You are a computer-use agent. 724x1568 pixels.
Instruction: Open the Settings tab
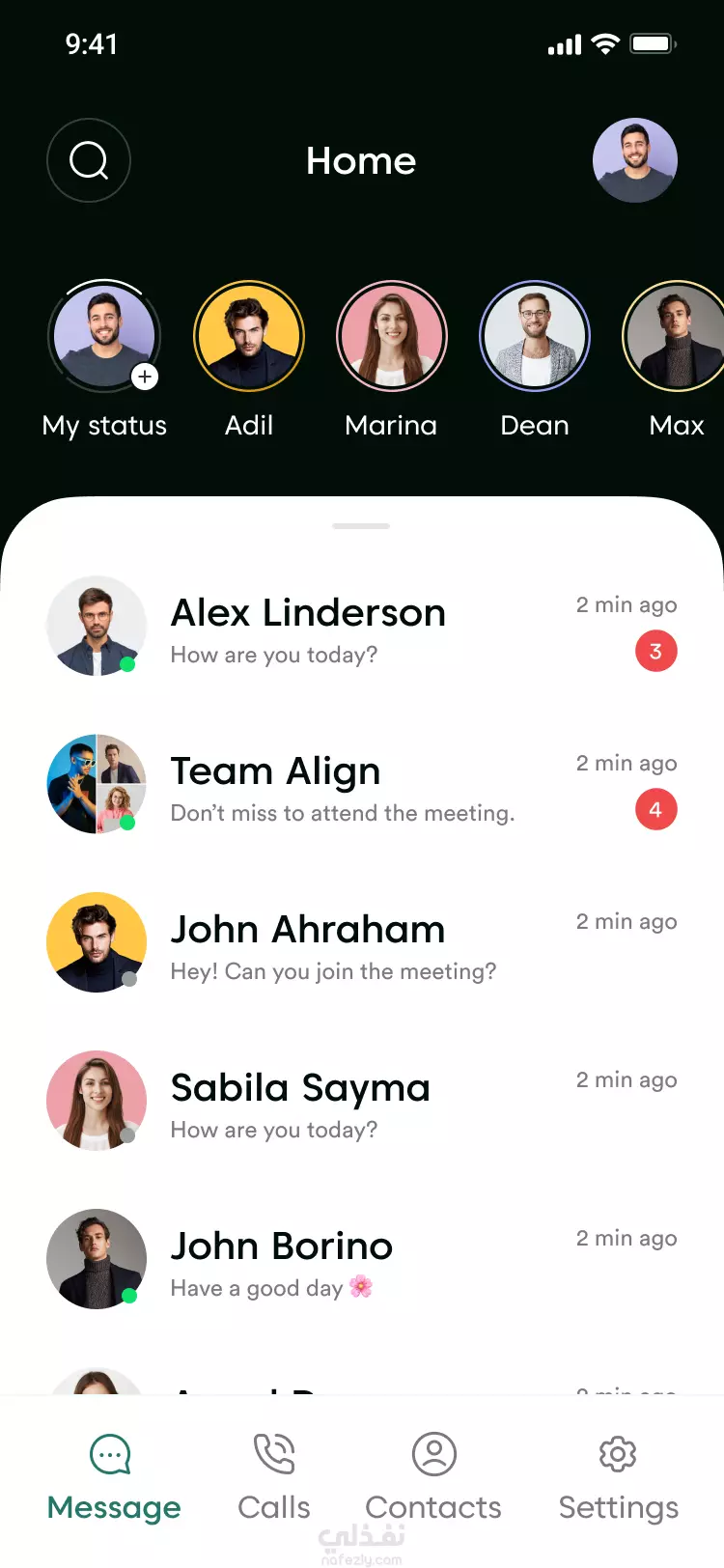pos(619,1478)
